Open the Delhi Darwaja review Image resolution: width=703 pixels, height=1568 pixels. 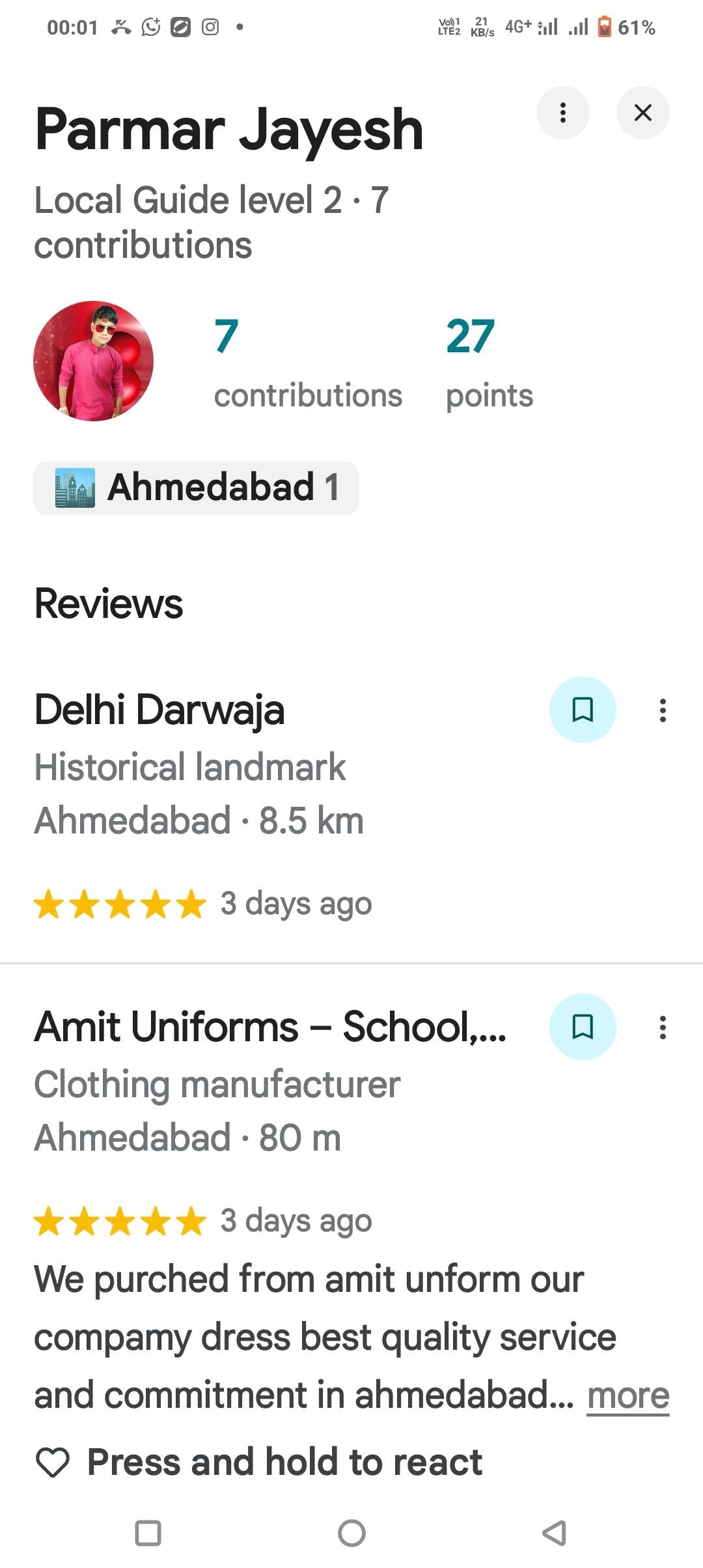click(159, 710)
